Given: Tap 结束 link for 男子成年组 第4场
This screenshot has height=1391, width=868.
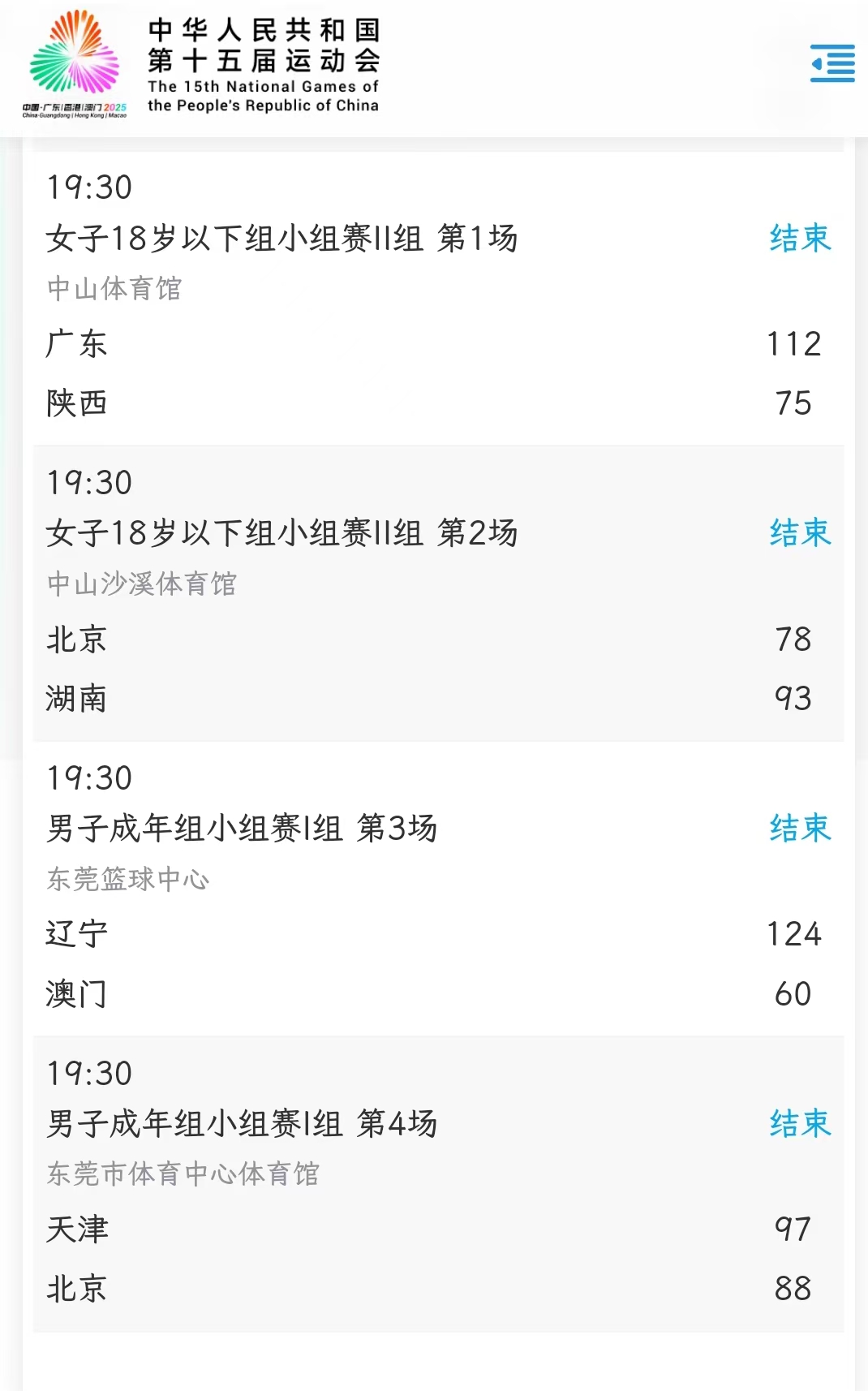Looking at the screenshot, I should 801,1124.
